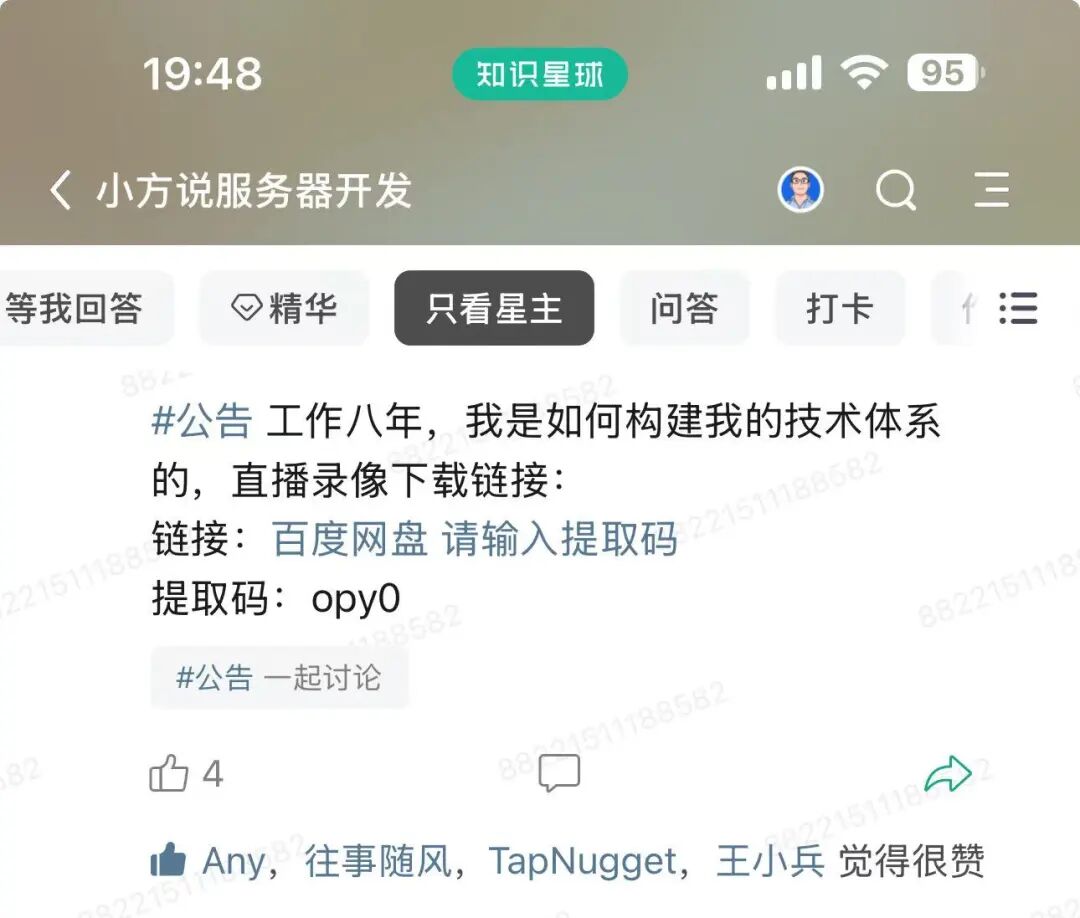This screenshot has width=1080, height=918.
Task: Go back from 小方说服务器开发
Action: [61, 190]
